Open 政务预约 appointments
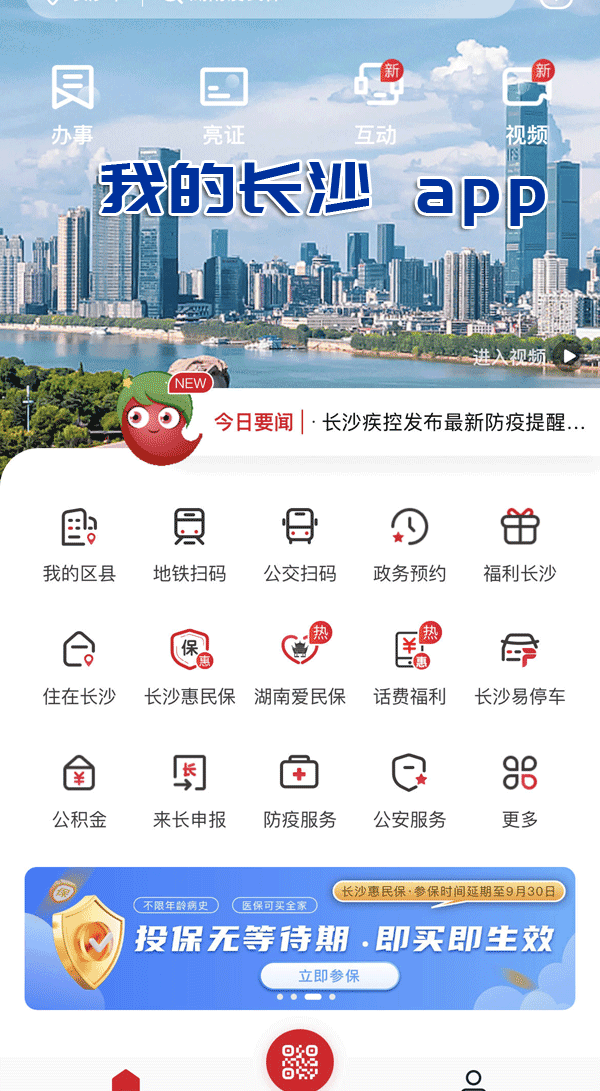The height and width of the screenshot is (1091, 600). point(409,545)
